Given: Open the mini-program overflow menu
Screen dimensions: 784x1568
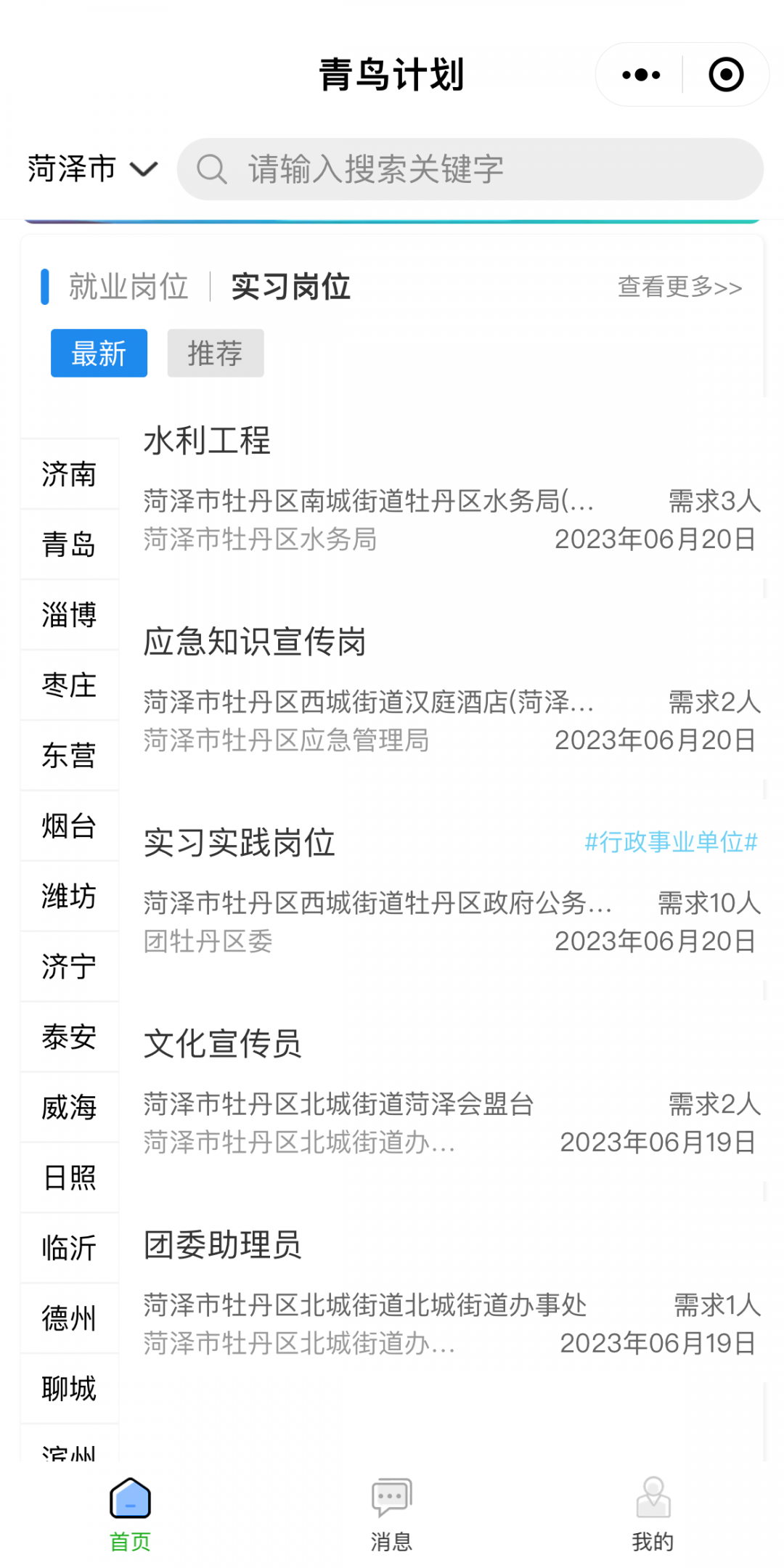Looking at the screenshot, I should pyautogui.click(x=641, y=75).
